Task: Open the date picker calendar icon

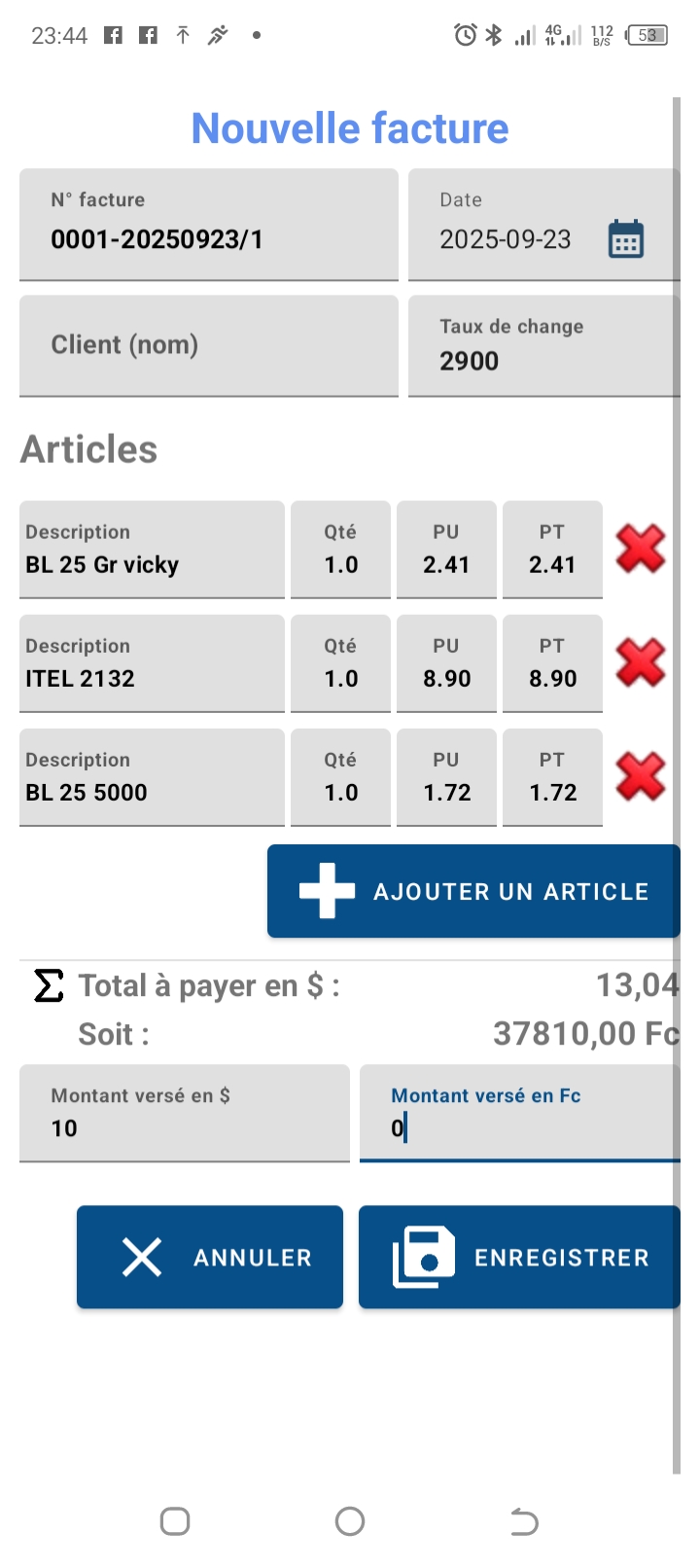Action: (626, 239)
